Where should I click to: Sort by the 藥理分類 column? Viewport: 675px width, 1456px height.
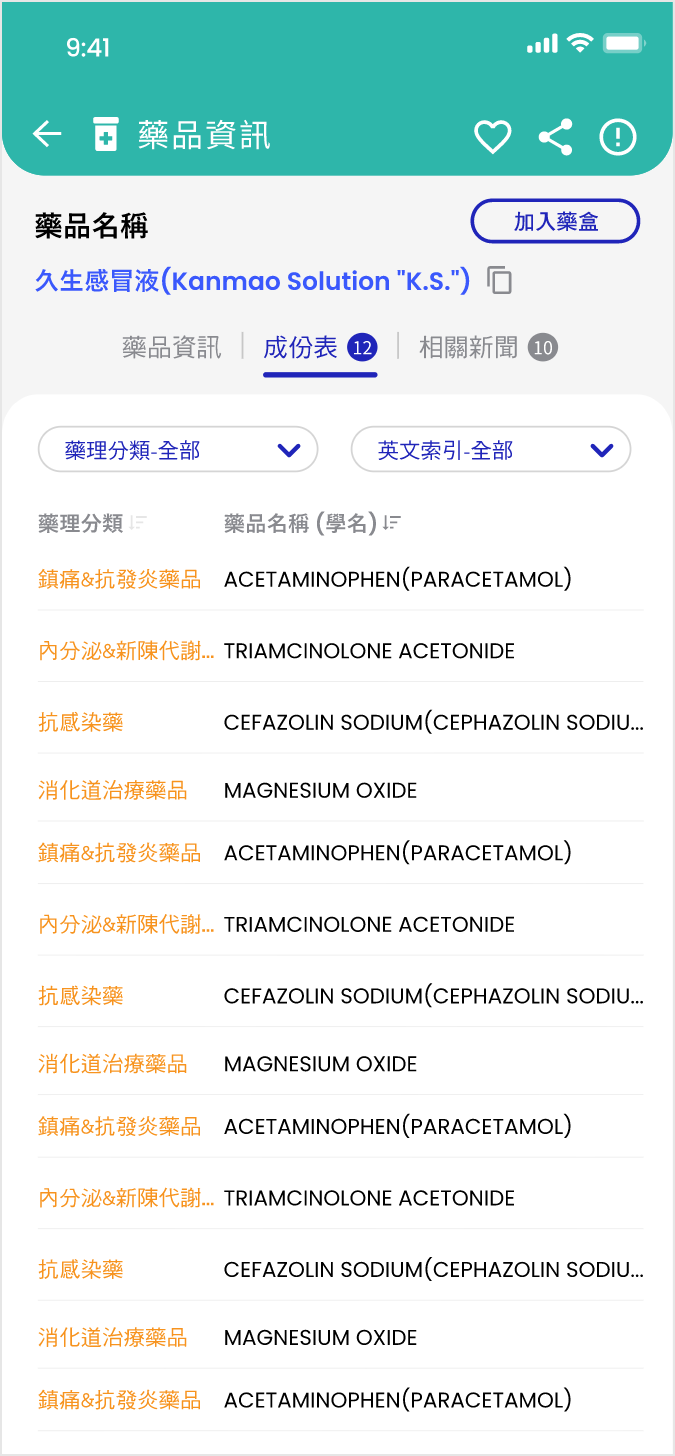[x=137, y=523]
